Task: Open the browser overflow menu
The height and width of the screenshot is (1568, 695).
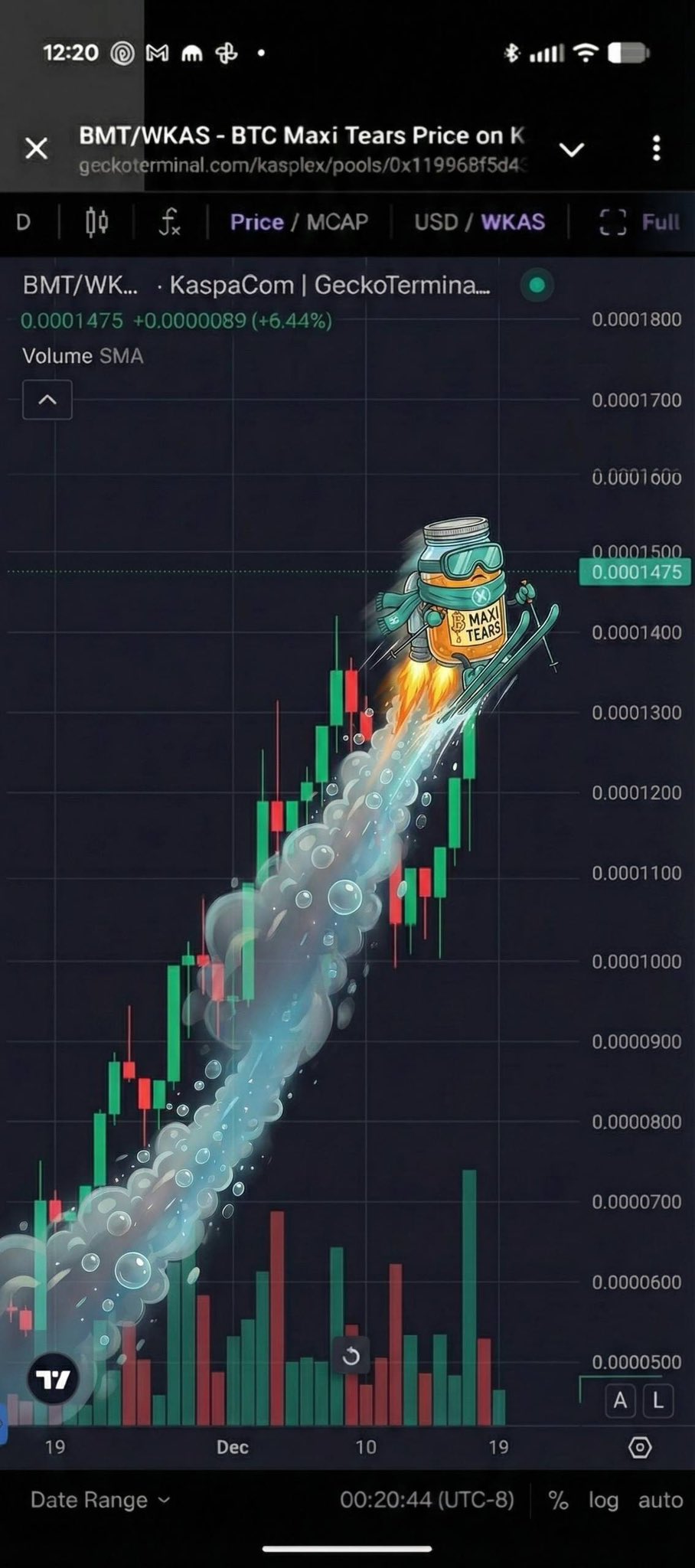Action: pyautogui.click(x=656, y=149)
